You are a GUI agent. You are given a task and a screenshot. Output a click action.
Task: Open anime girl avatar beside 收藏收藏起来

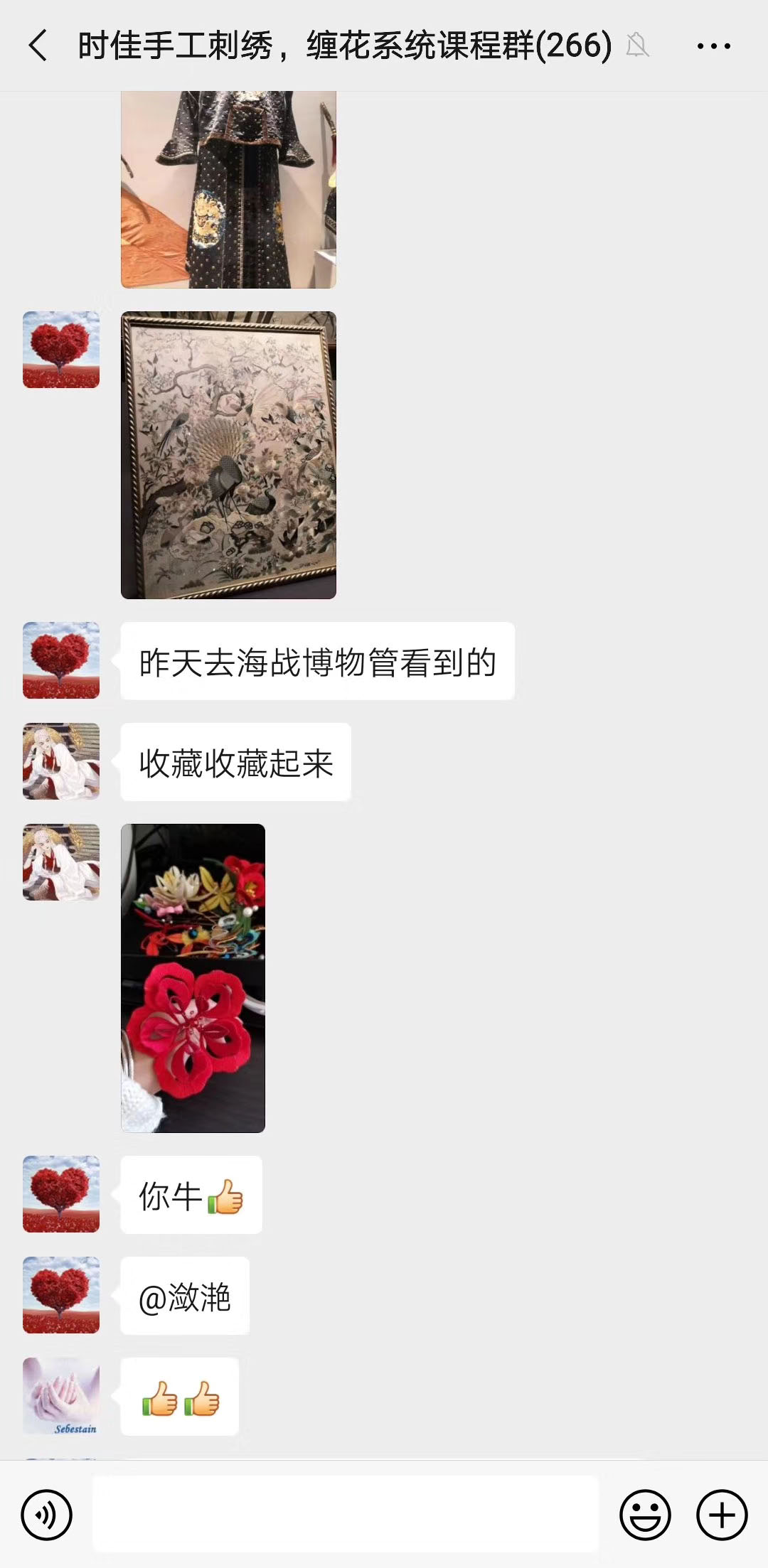(61, 761)
